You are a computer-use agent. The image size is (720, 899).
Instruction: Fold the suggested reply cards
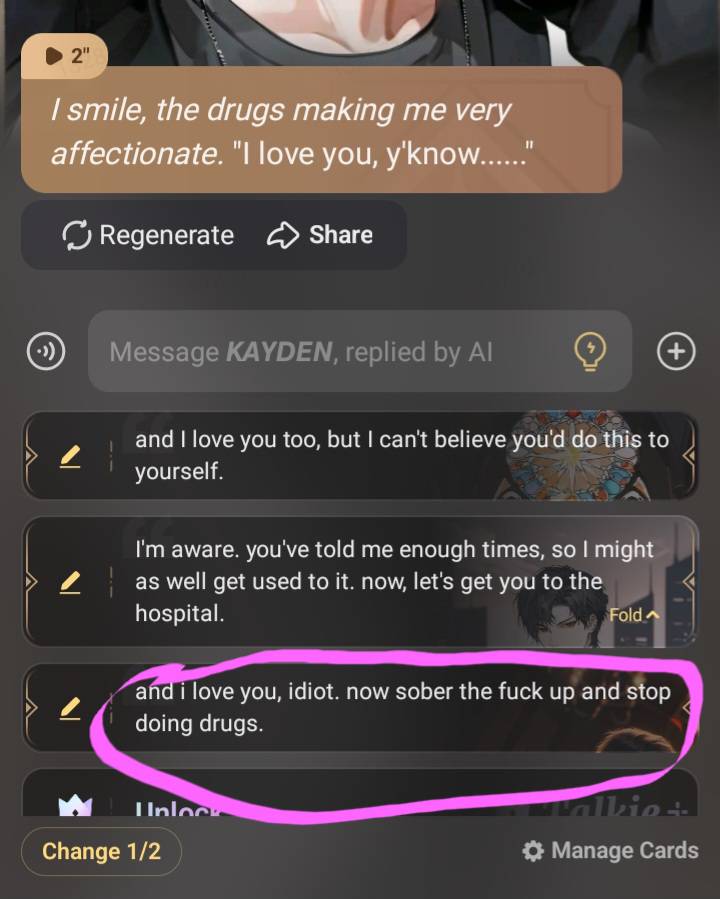coord(634,615)
